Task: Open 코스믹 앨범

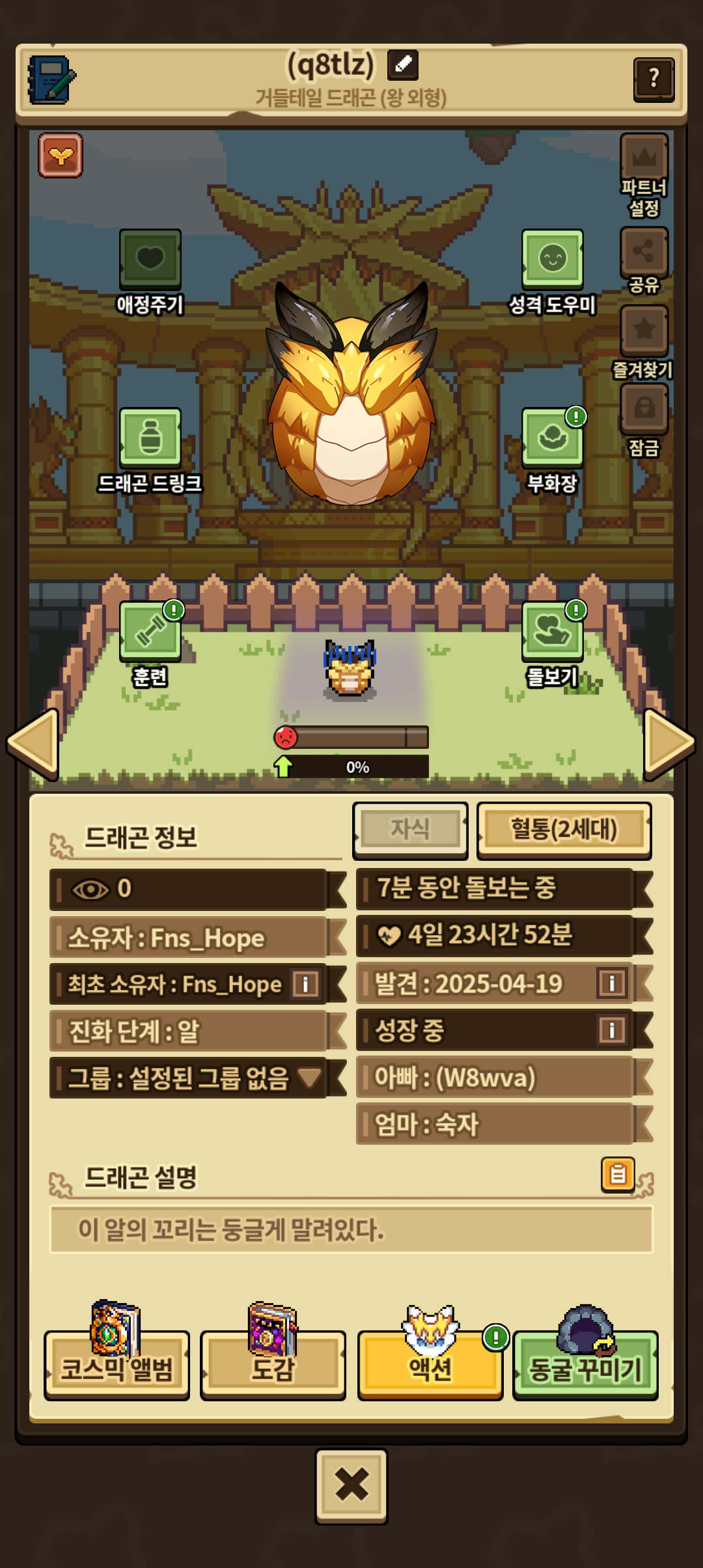Action: tap(117, 1365)
